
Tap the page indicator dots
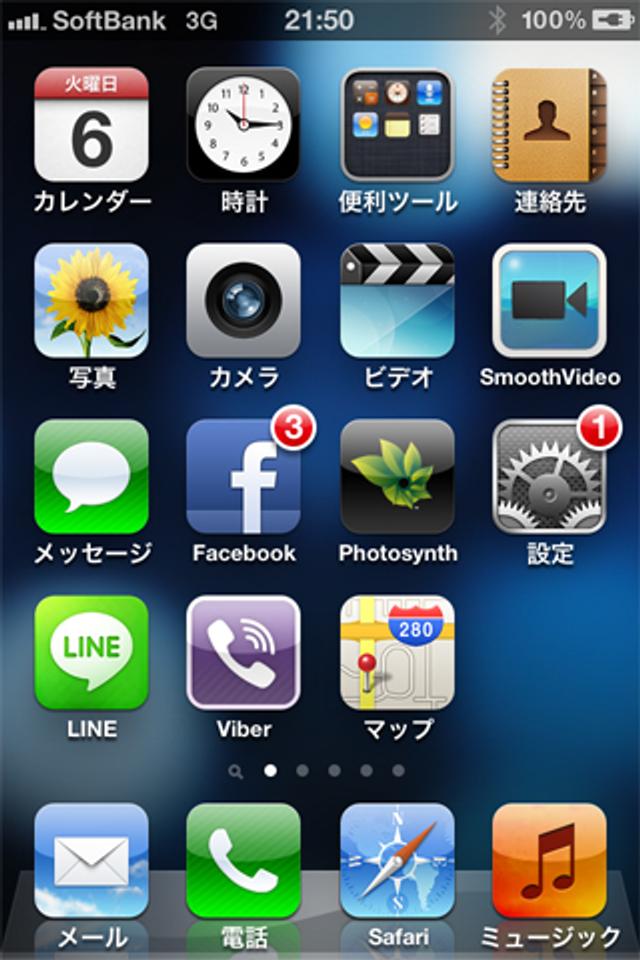(318, 771)
